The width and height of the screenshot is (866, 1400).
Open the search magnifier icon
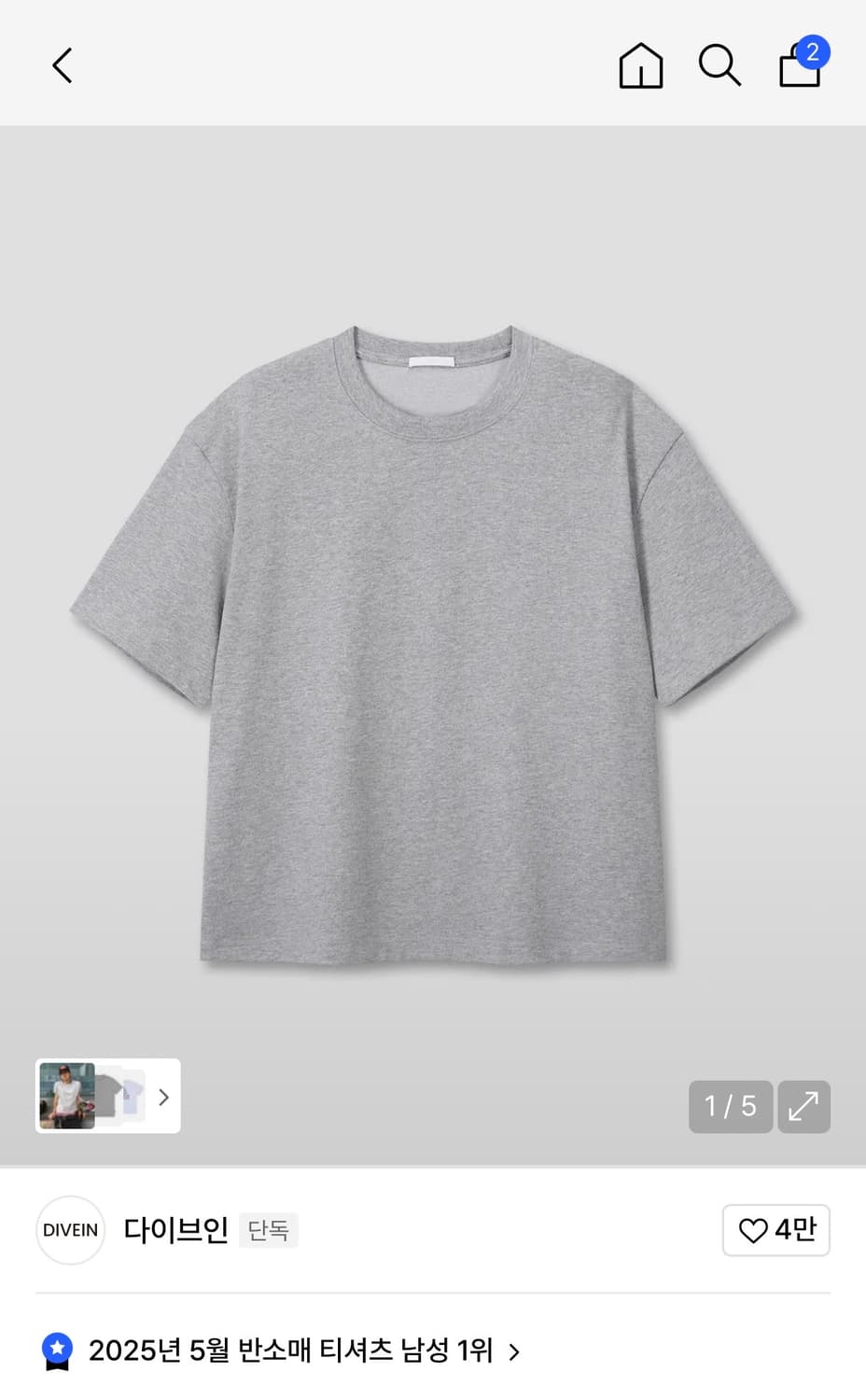pos(719,66)
